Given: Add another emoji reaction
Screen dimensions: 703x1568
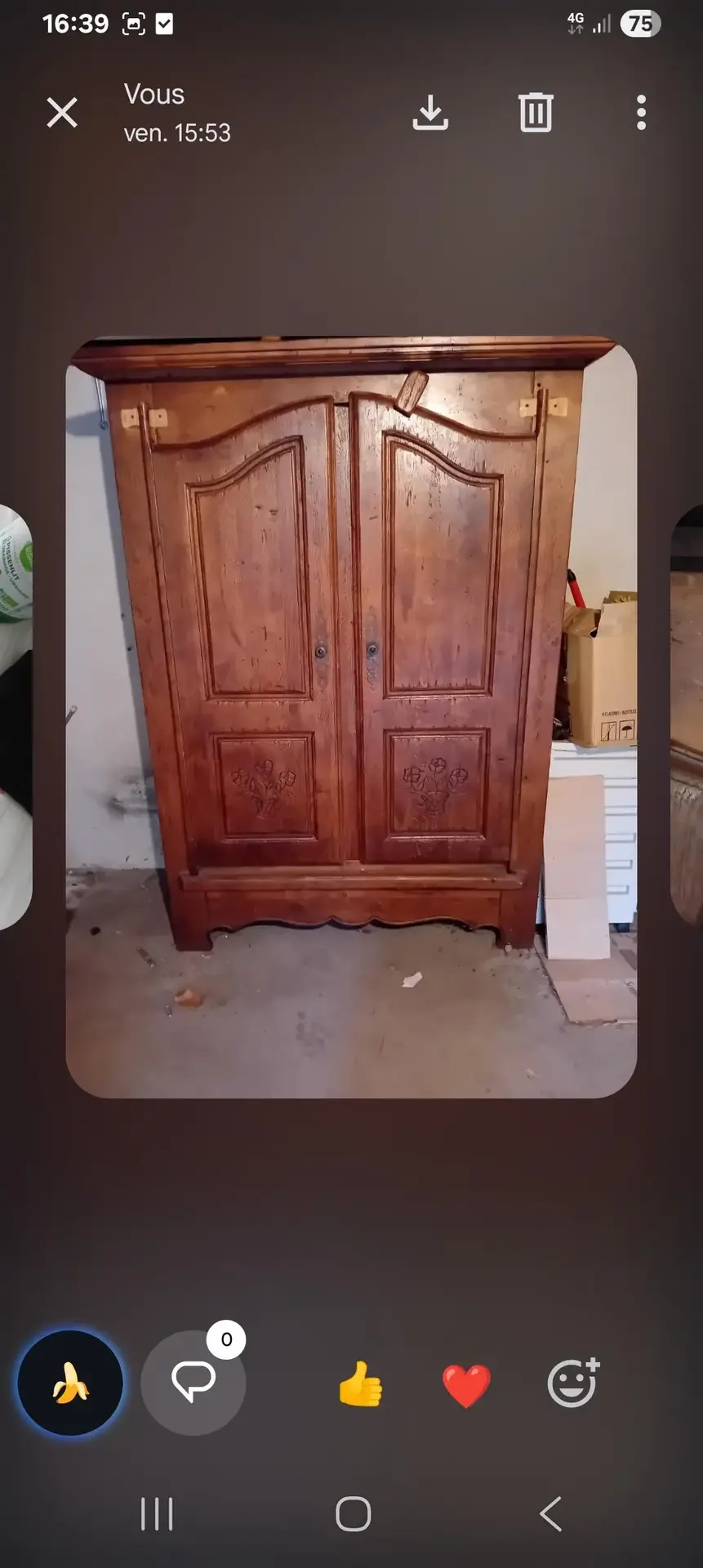Looking at the screenshot, I should tap(572, 1383).
